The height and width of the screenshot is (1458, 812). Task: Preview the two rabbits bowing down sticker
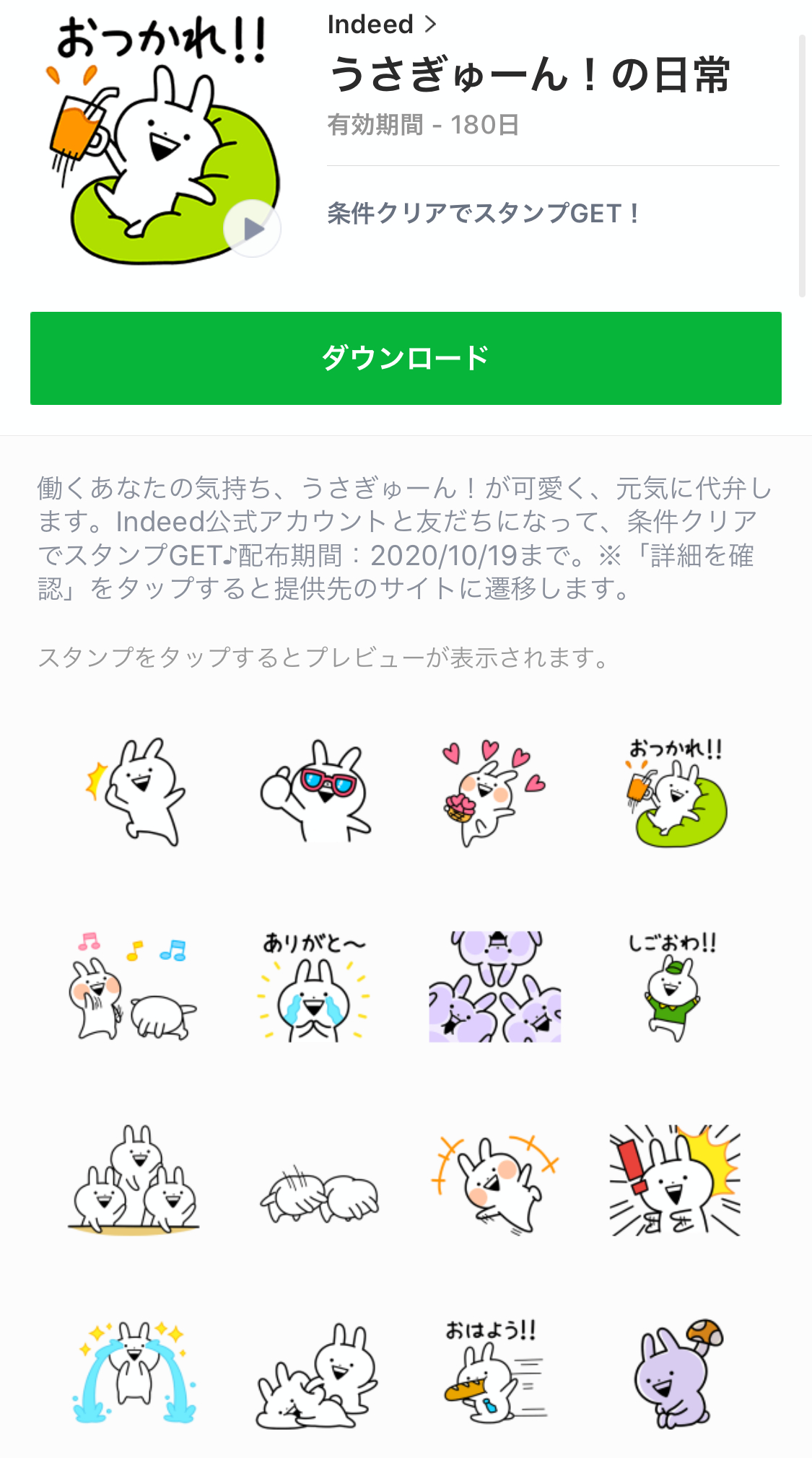point(318,1194)
